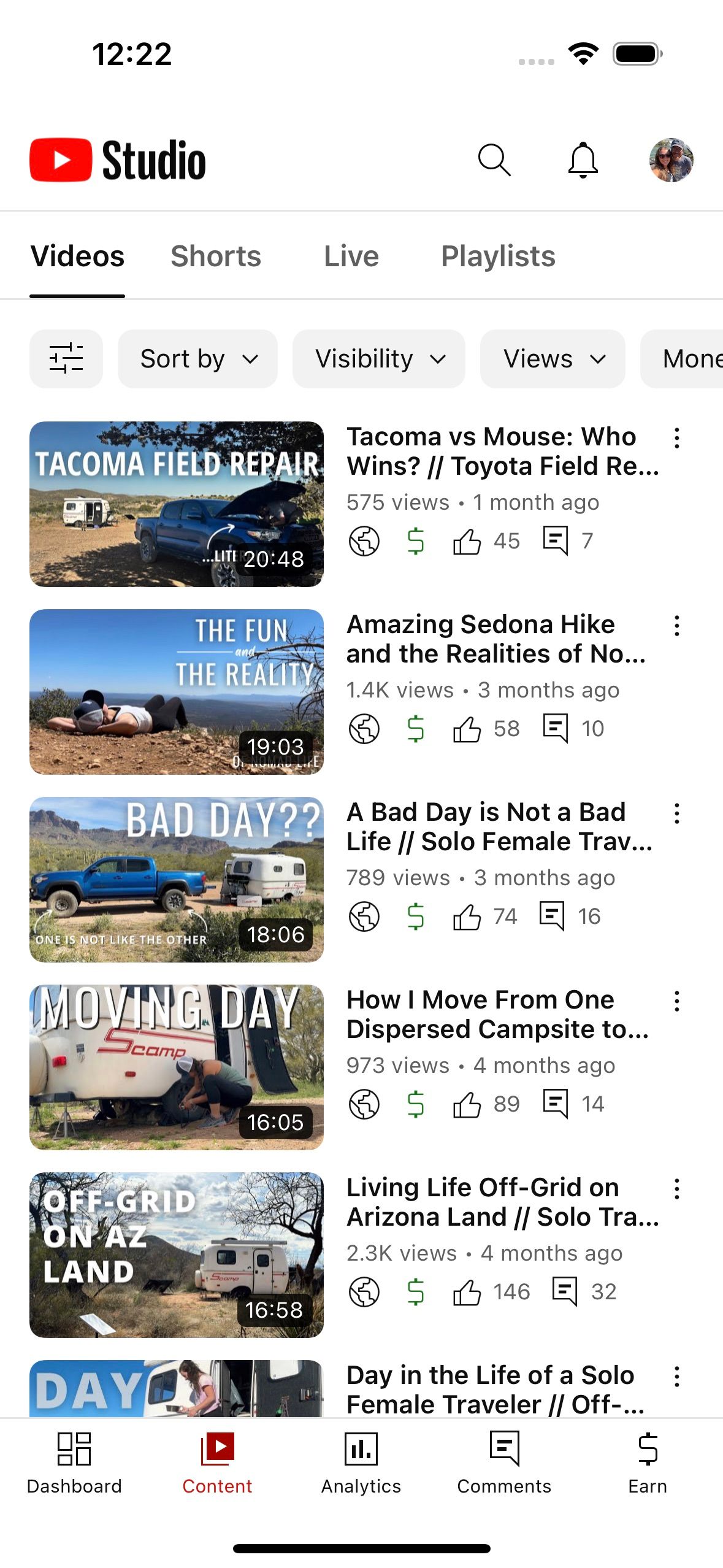Expand the Visibility filter
Viewport: 723px width, 1568px height.
(379, 358)
